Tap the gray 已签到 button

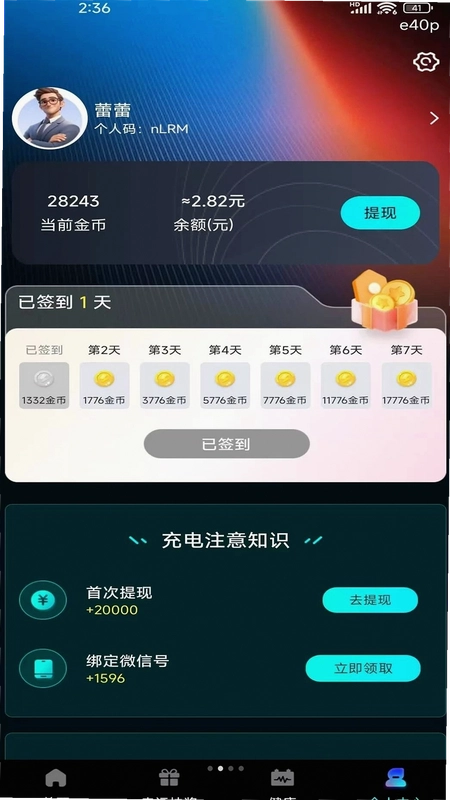click(x=227, y=443)
